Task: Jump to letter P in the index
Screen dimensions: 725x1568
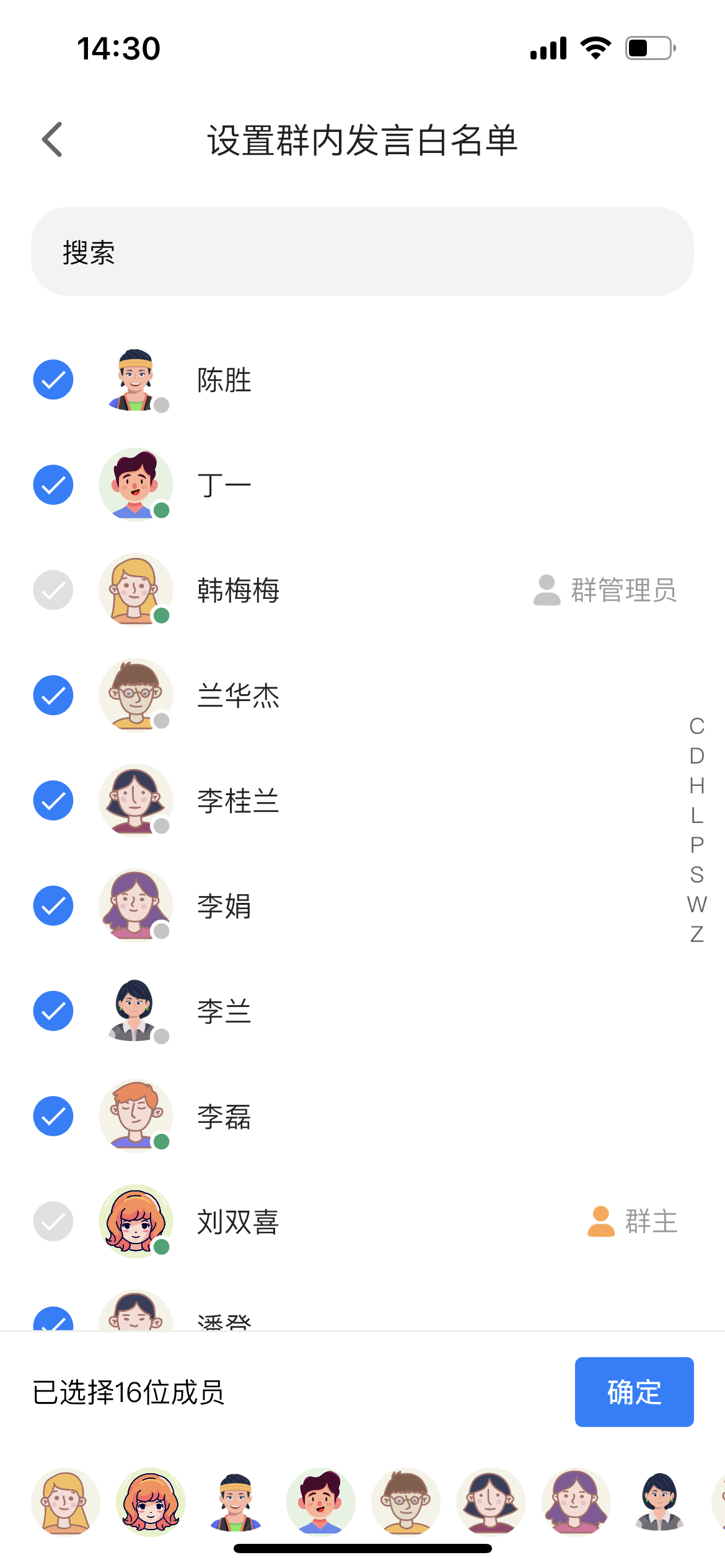Action: [x=696, y=845]
